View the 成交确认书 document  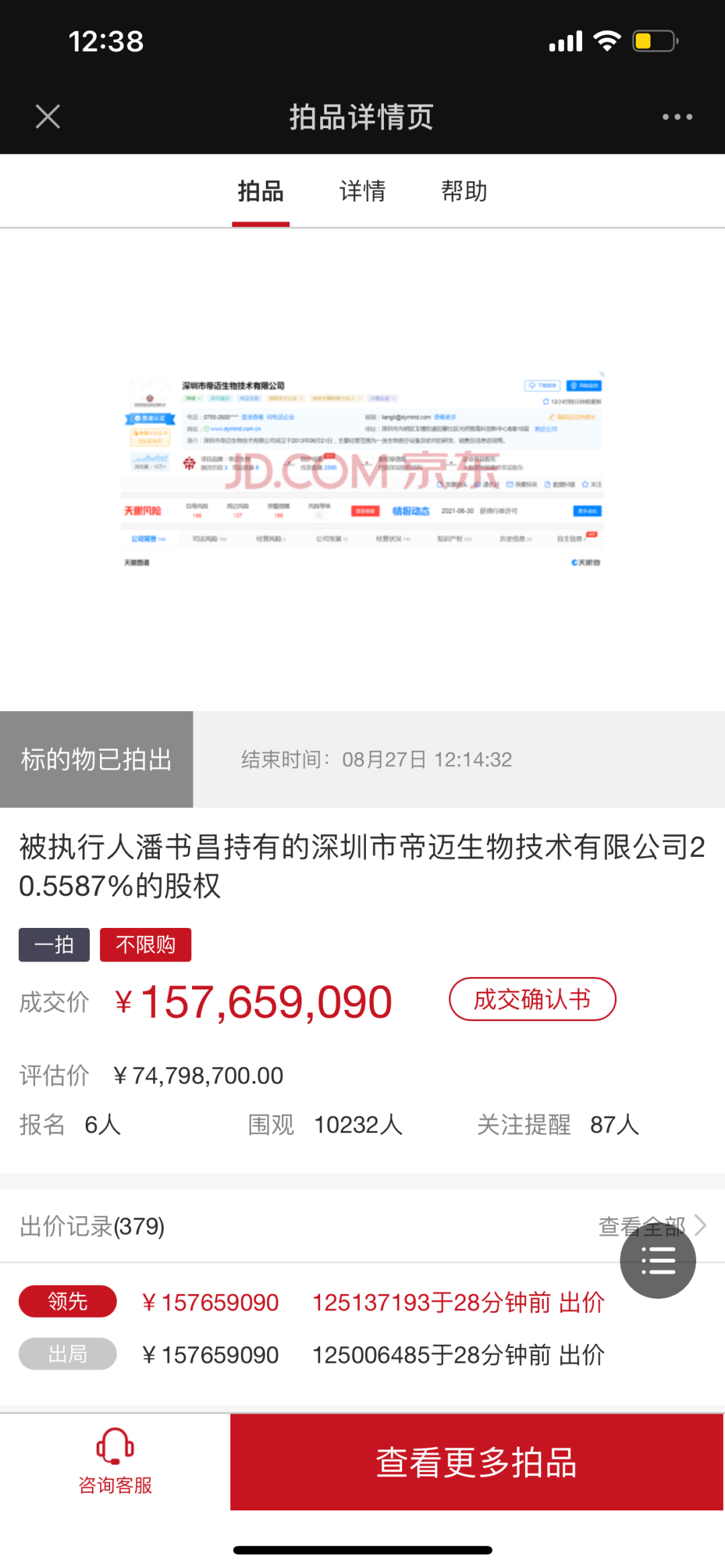532,999
